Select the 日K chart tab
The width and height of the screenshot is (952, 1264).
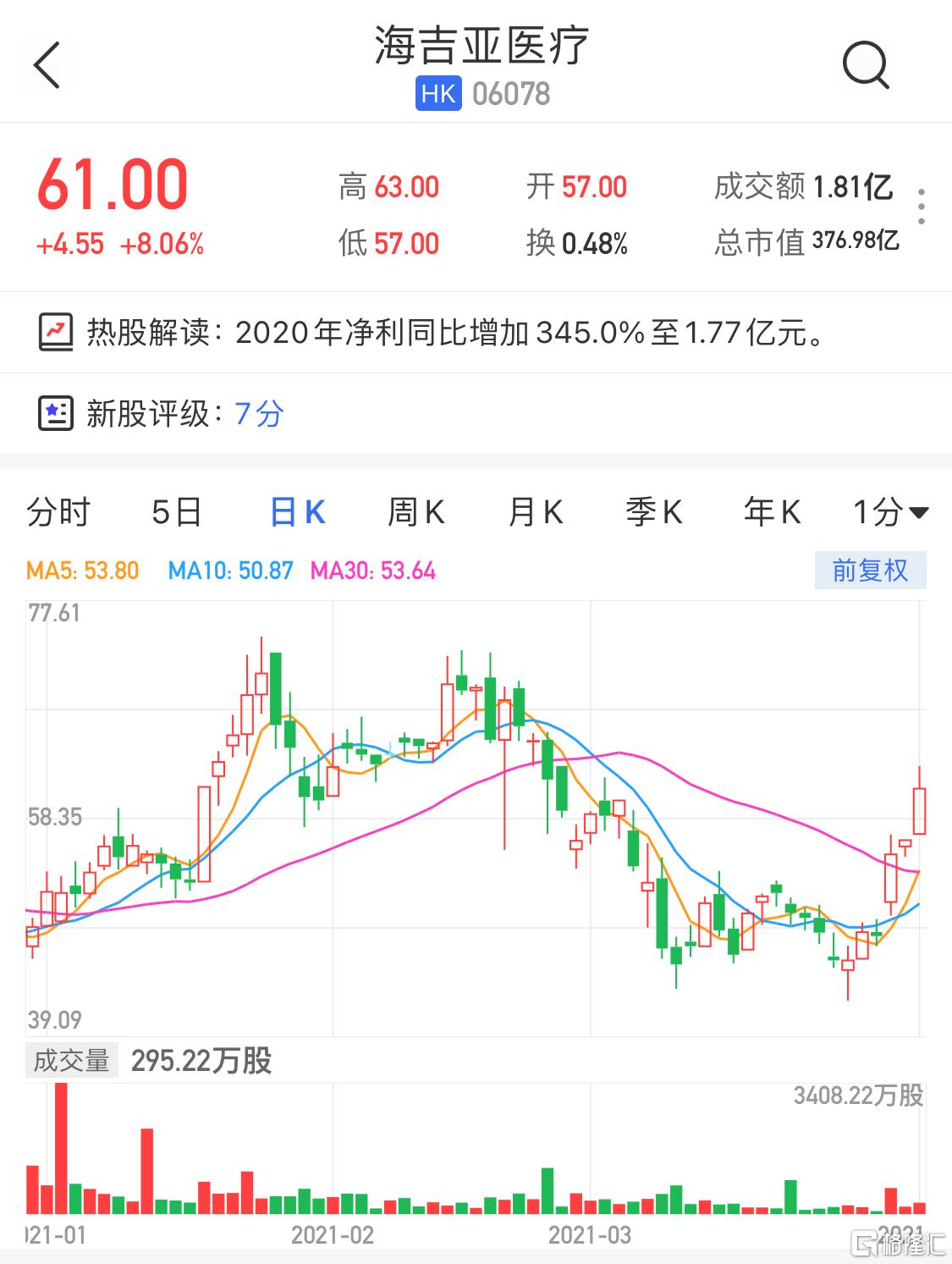tap(297, 512)
